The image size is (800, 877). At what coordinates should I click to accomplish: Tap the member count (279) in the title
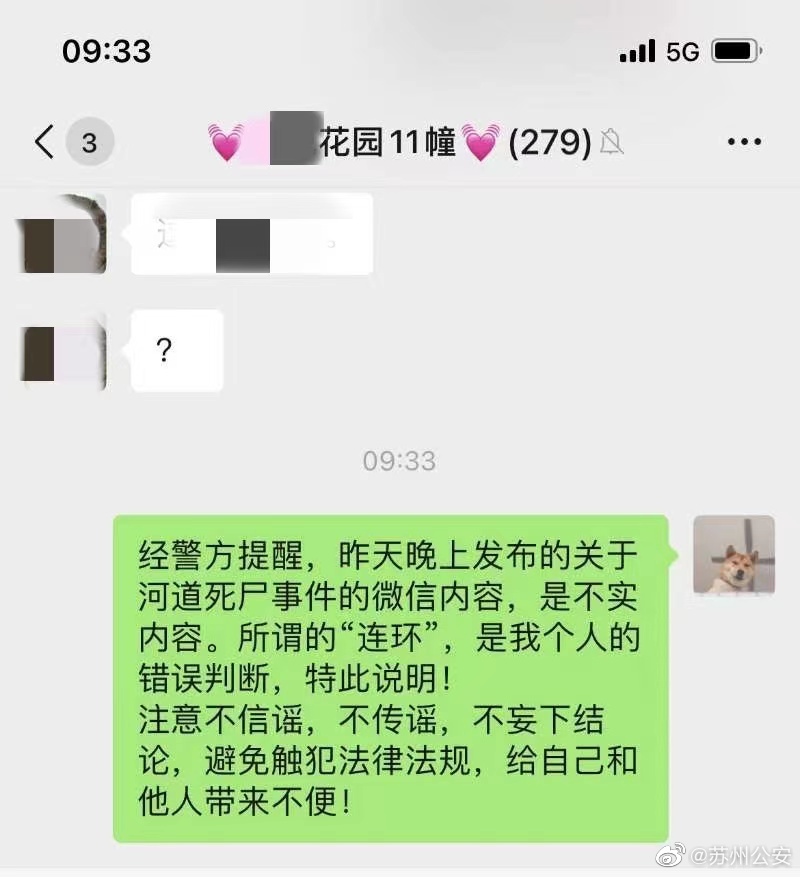coord(553,142)
